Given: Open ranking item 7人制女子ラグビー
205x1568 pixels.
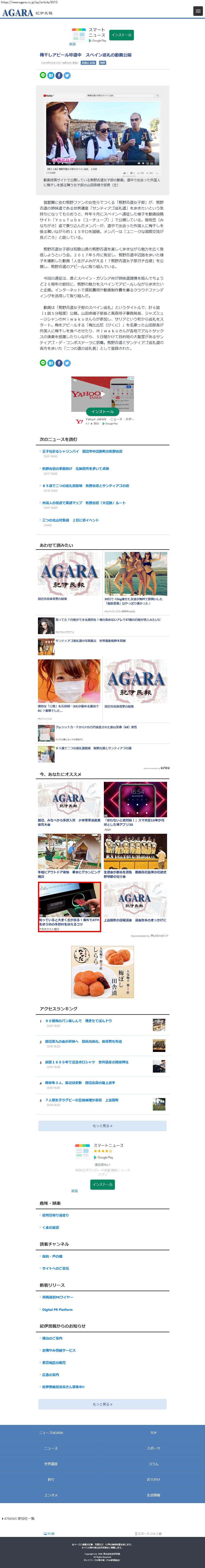Looking at the screenshot, I should [82, 1100].
